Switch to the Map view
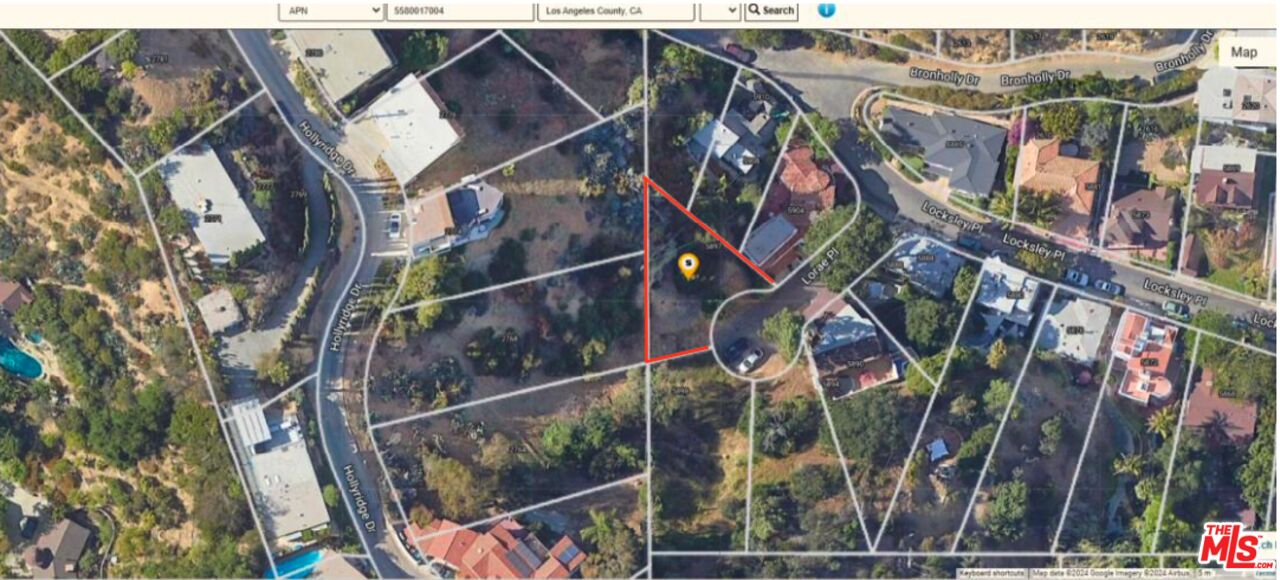This screenshot has width=1280, height=580. (1244, 52)
